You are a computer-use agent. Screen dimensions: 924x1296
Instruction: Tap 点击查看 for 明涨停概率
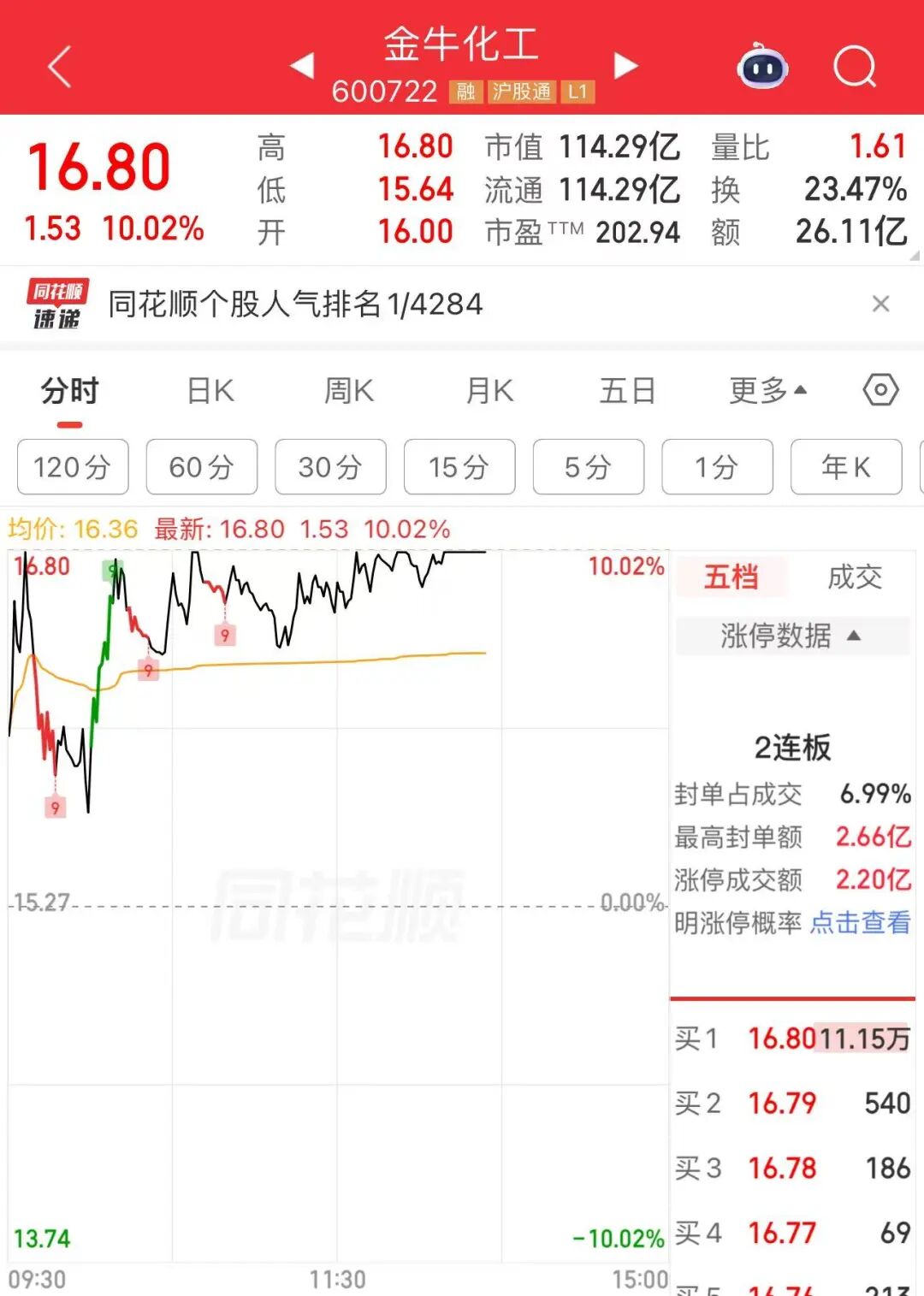click(860, 922)
